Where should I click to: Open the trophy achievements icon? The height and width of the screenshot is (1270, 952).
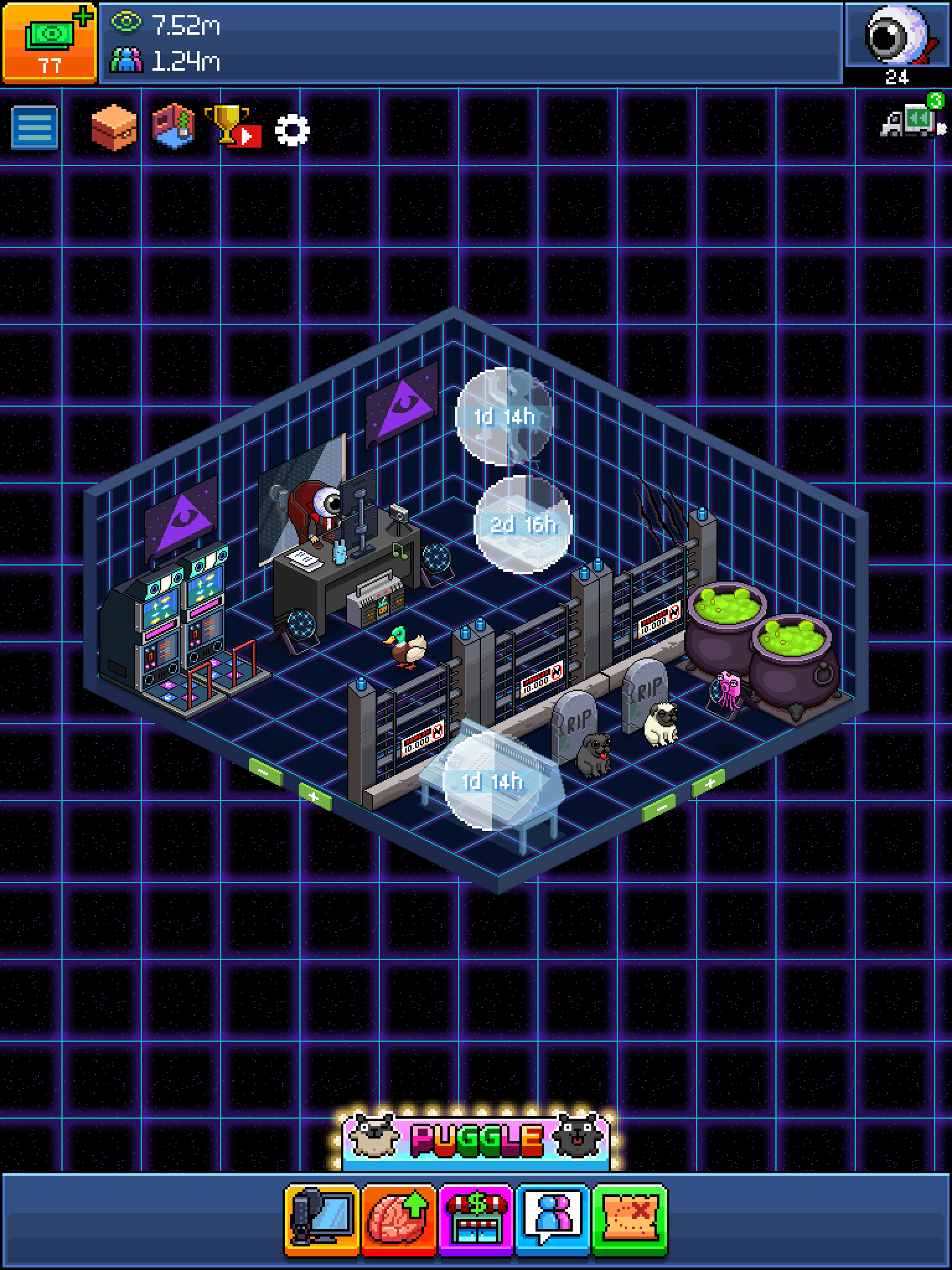pos(231,127)
